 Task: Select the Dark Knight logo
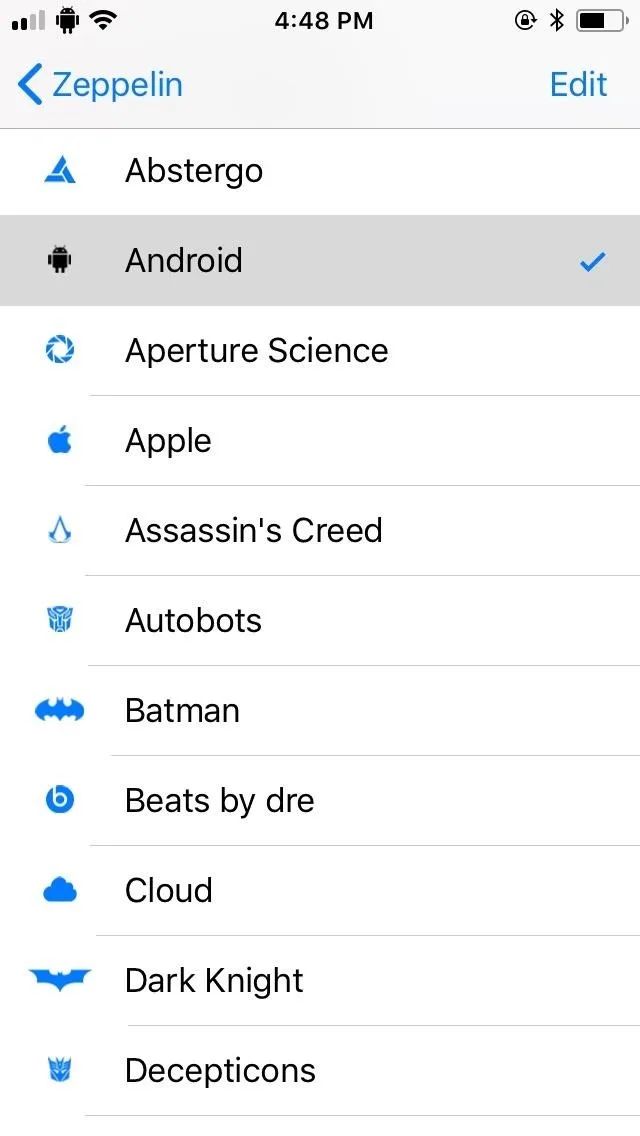(320, 980)
